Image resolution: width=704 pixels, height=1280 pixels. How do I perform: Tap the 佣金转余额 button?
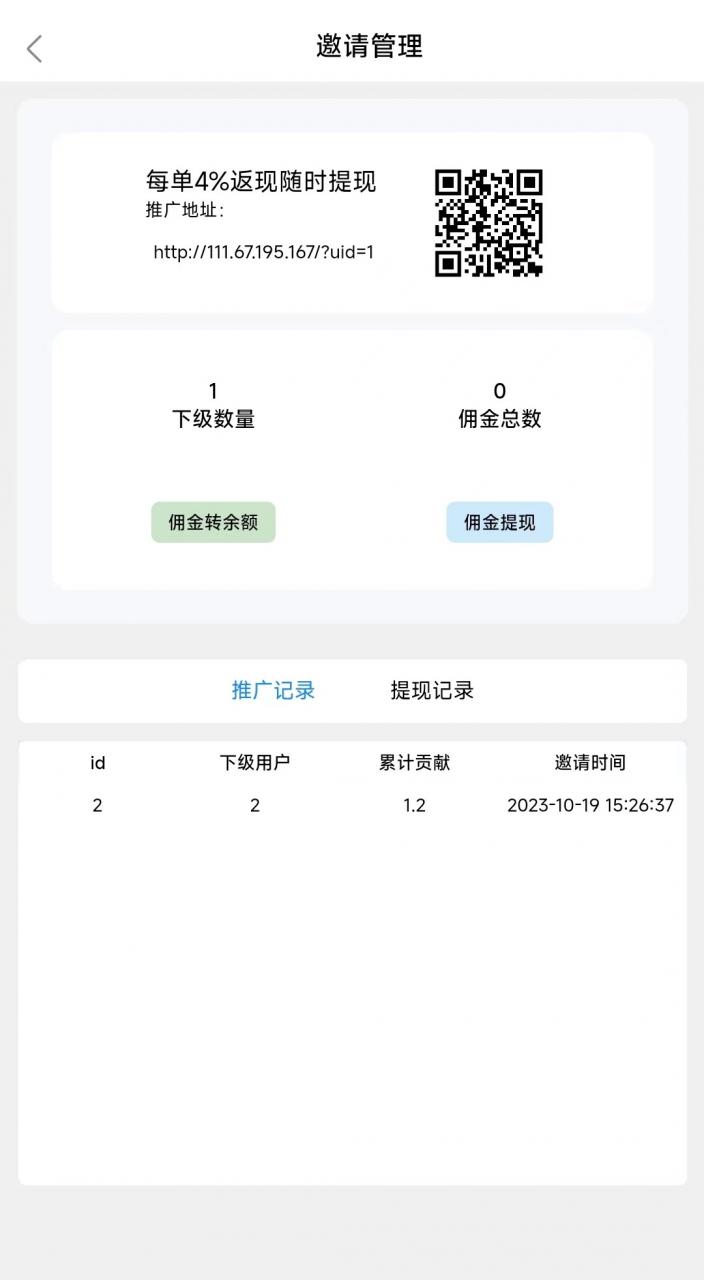tap(213, 522)
